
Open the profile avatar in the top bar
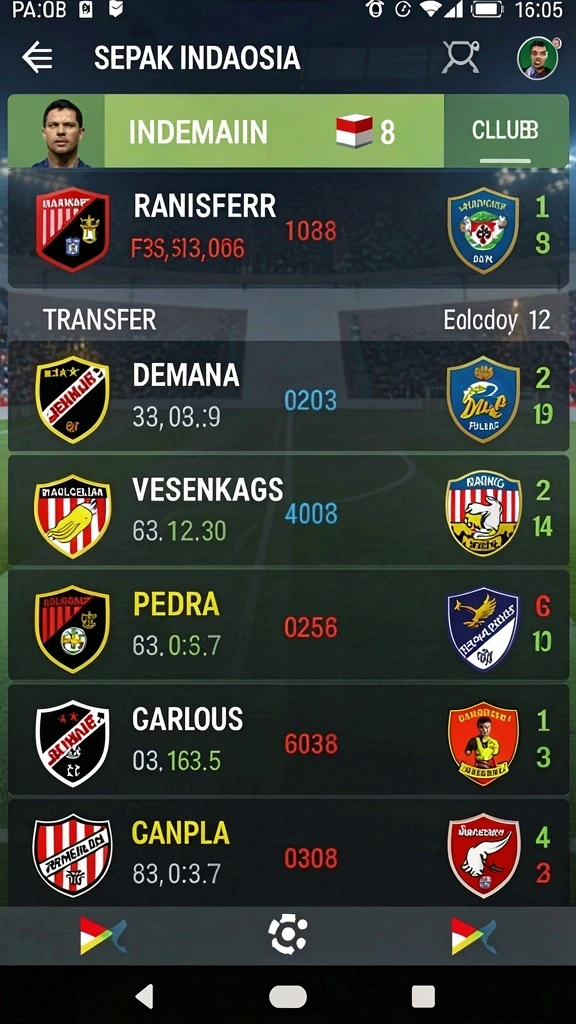coord(538,57)
